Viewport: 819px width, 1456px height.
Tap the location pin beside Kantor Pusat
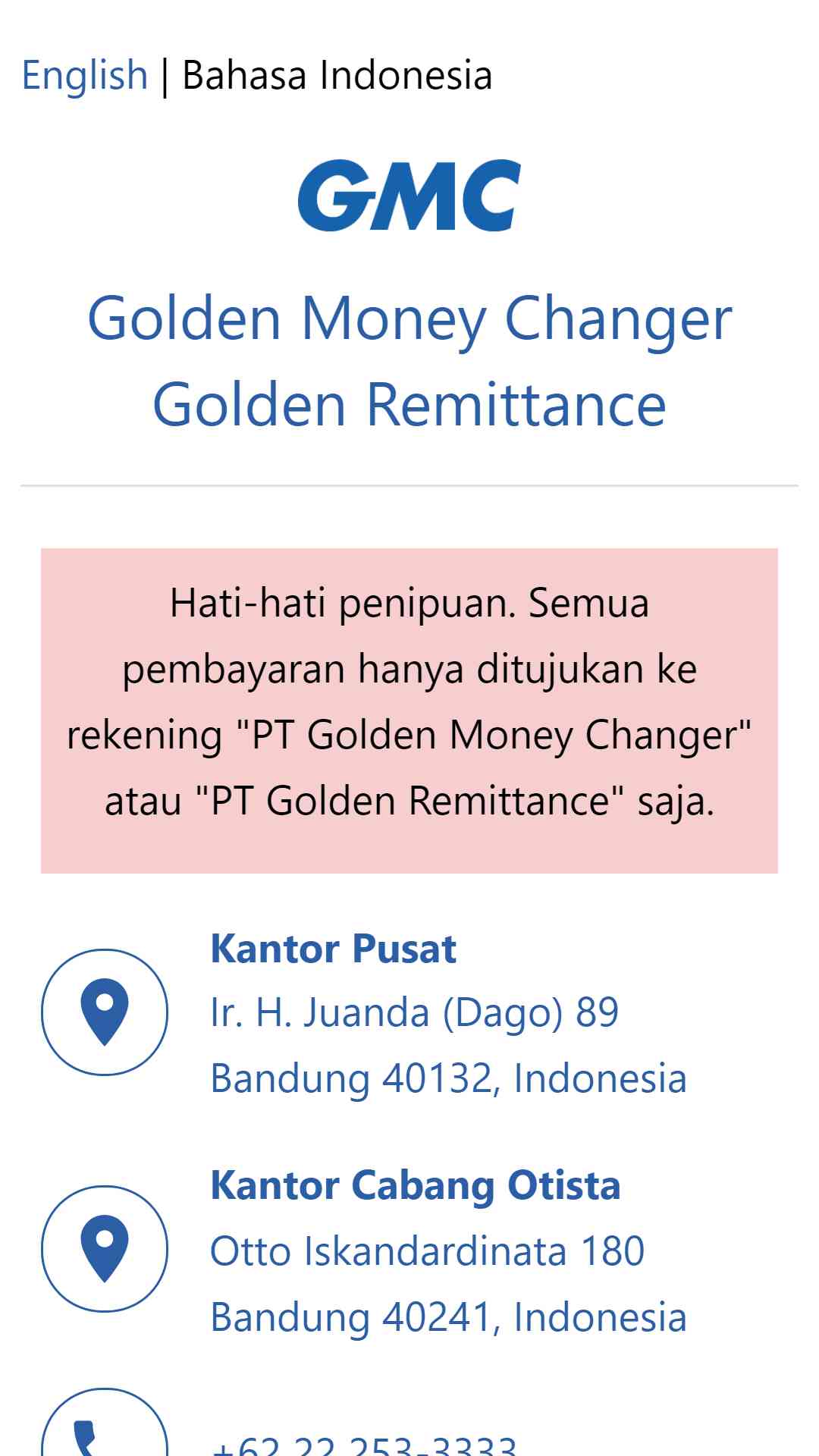[105, 1012]
